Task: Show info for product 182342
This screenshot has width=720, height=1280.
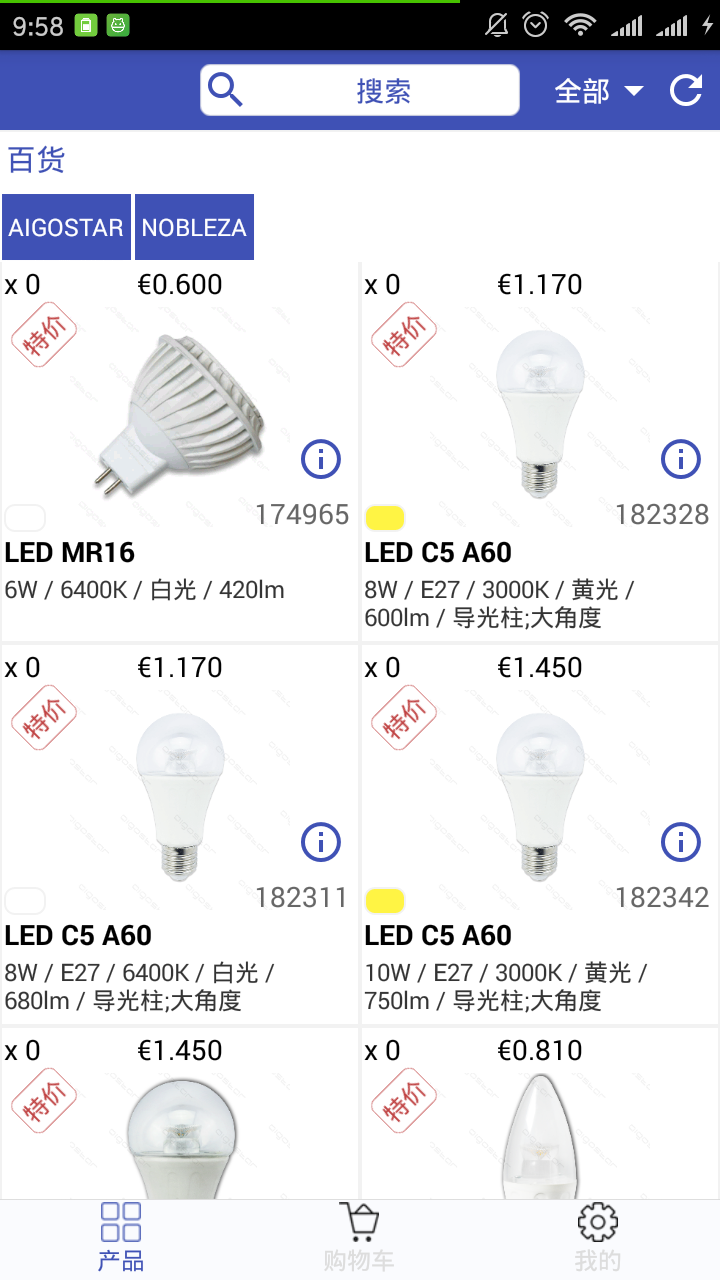Action: [681, 842]
